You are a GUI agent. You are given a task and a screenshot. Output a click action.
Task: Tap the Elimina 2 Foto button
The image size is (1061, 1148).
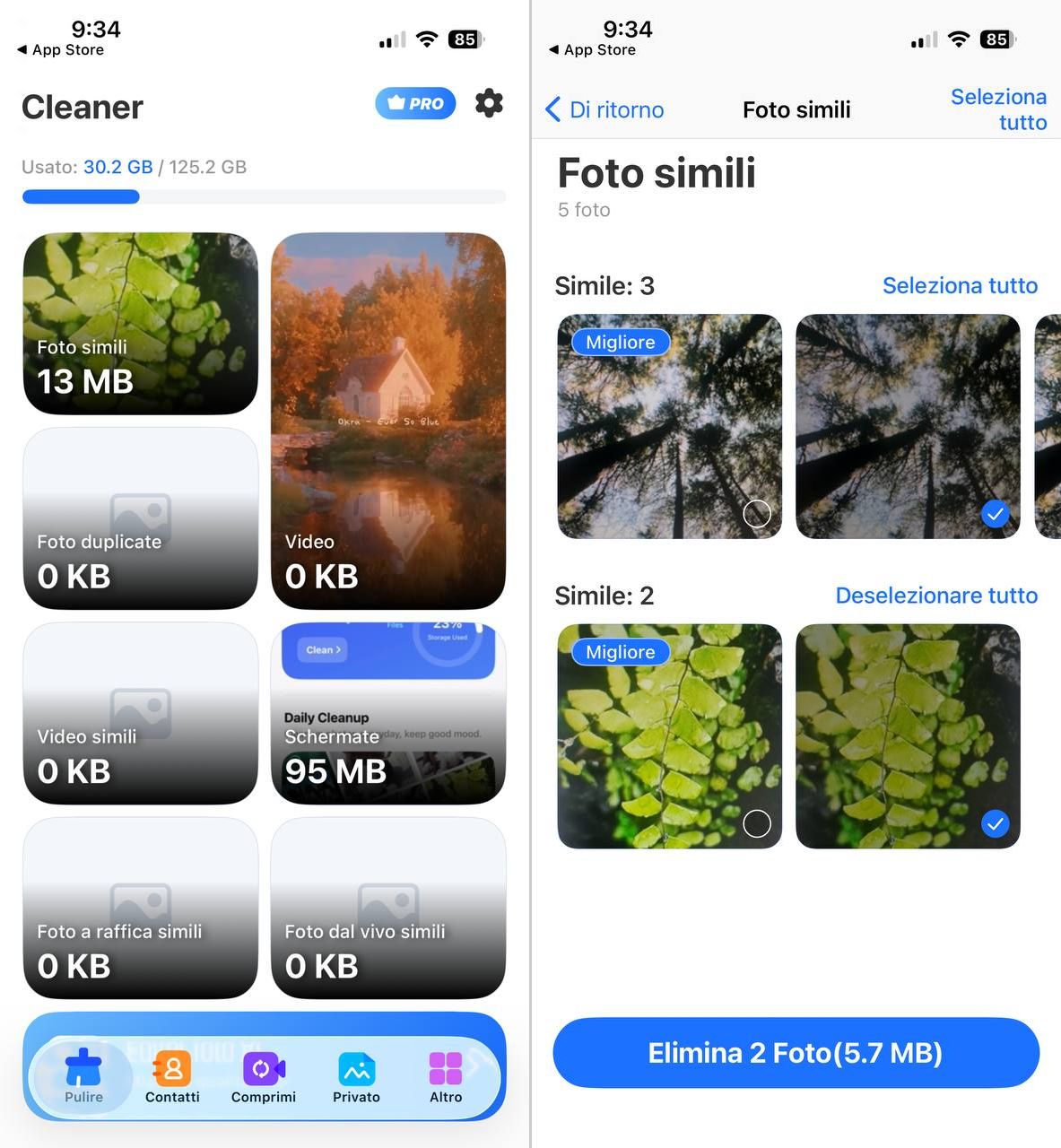point(796,1053)
